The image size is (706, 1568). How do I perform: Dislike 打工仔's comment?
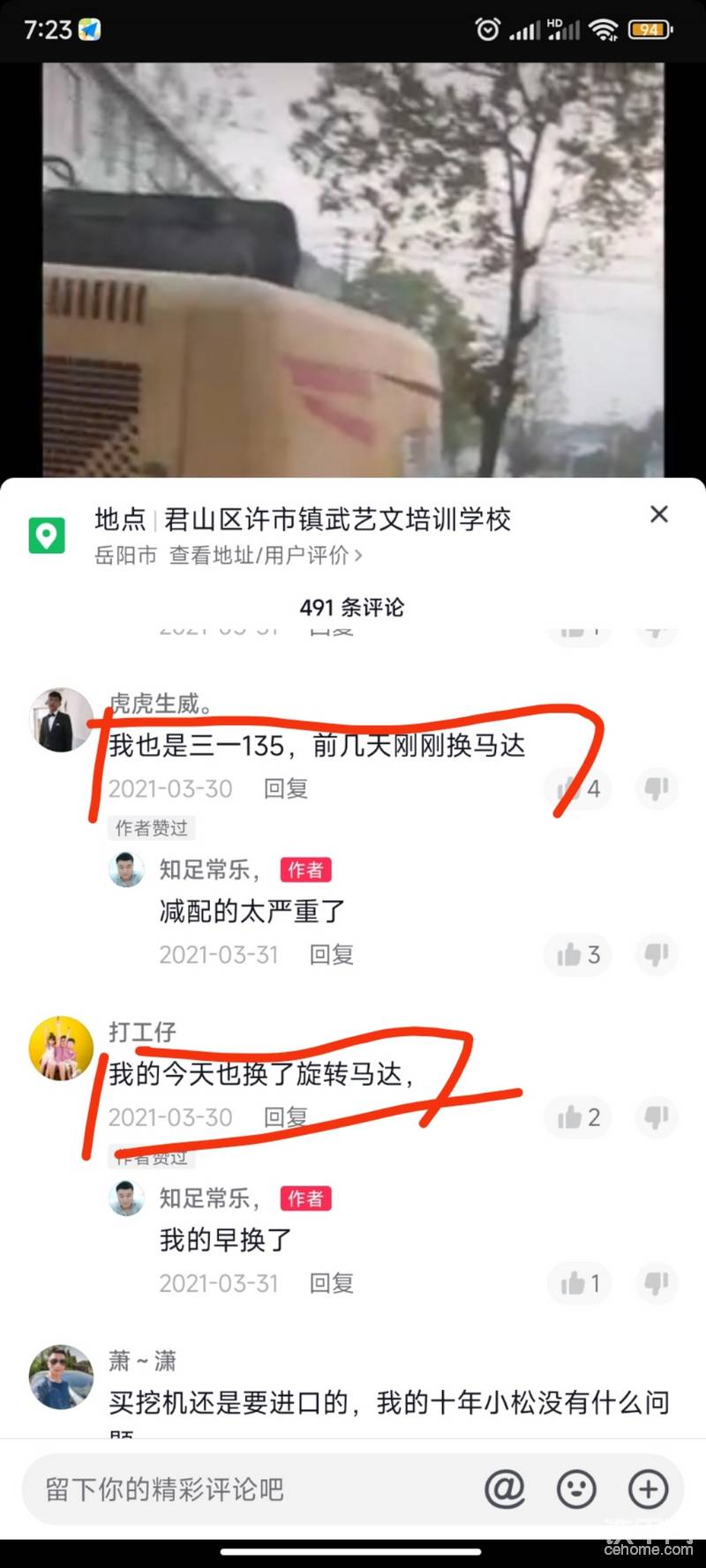click(657, 1117)
